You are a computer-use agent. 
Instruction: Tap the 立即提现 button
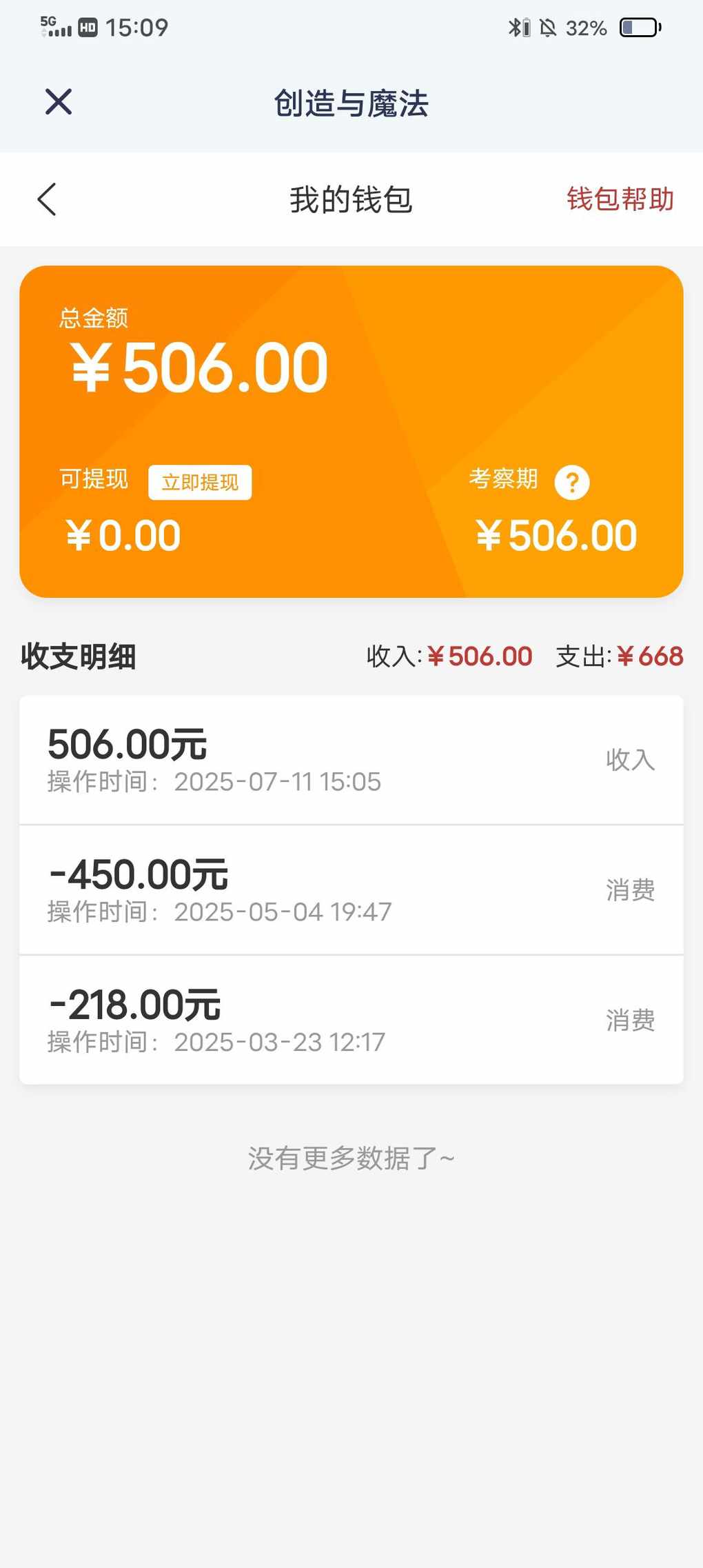(x=200, y=482)
